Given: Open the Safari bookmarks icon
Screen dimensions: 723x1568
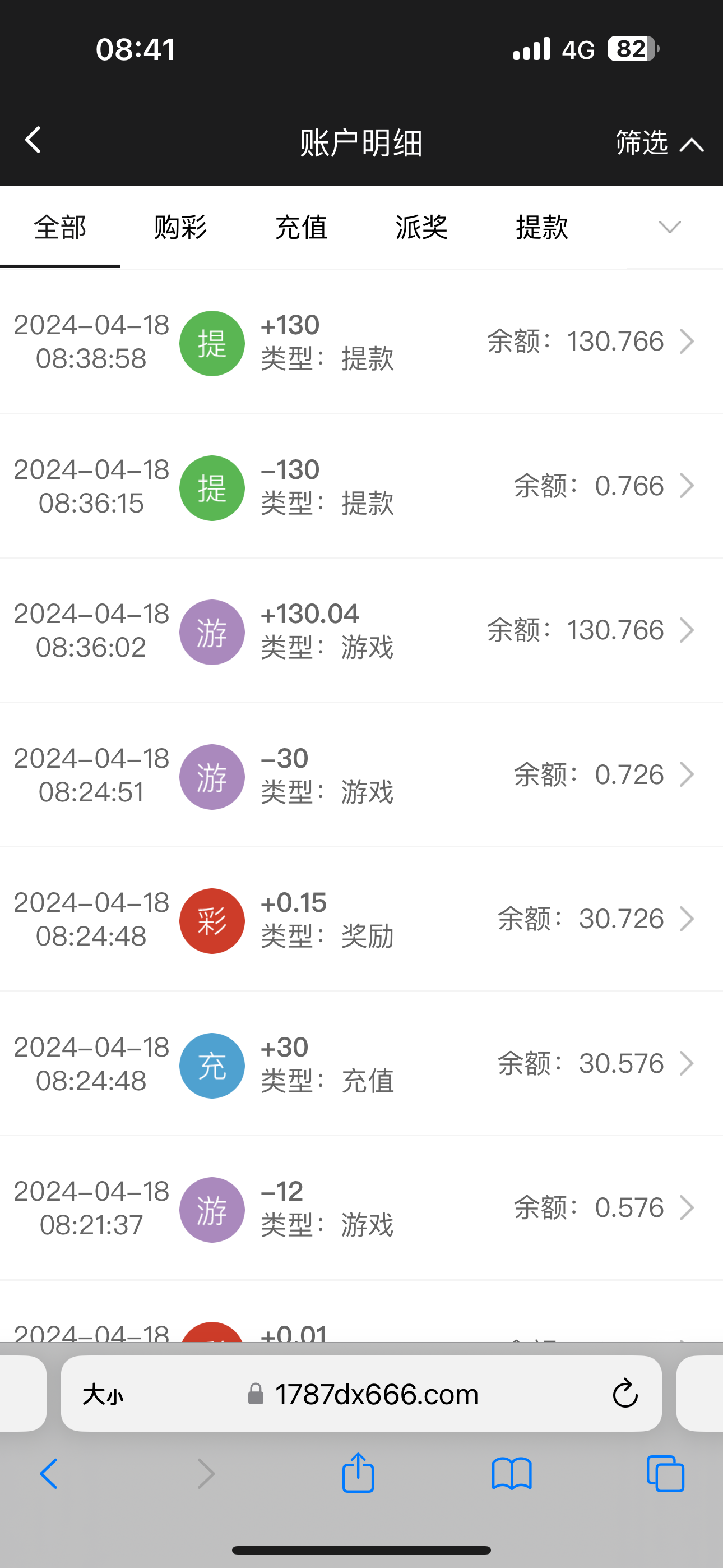Looking at the screenshot, I should [x=512, y=1474].
